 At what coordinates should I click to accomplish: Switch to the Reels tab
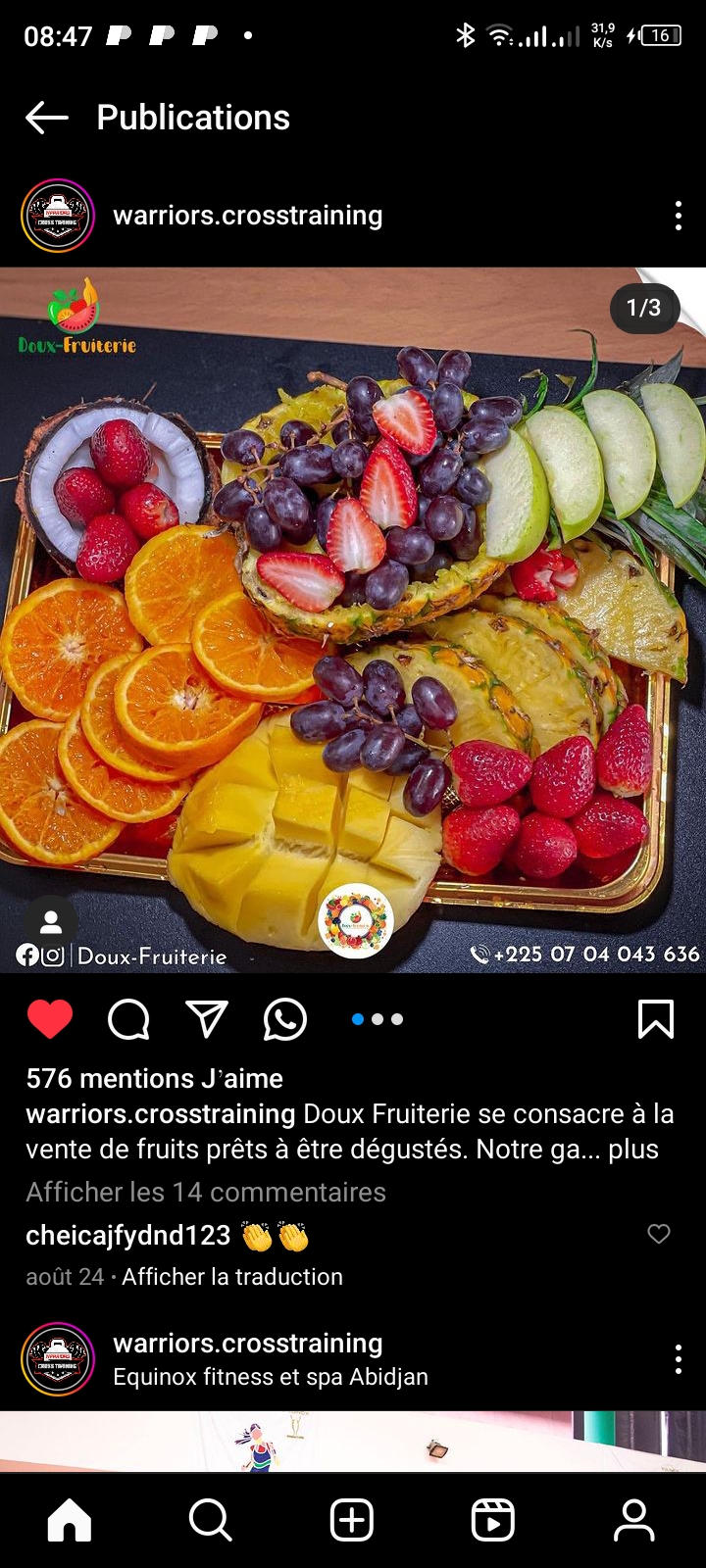point(492,1521)
